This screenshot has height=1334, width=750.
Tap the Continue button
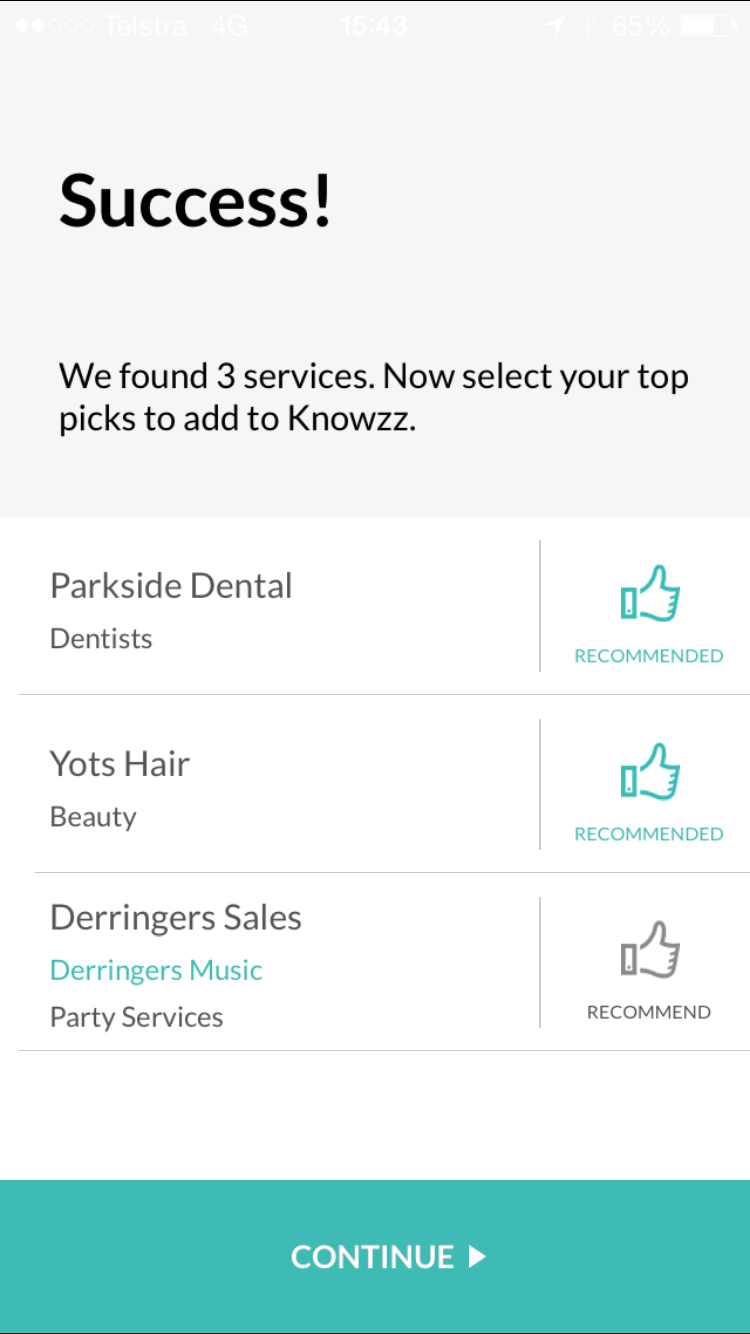[375, 1257]
